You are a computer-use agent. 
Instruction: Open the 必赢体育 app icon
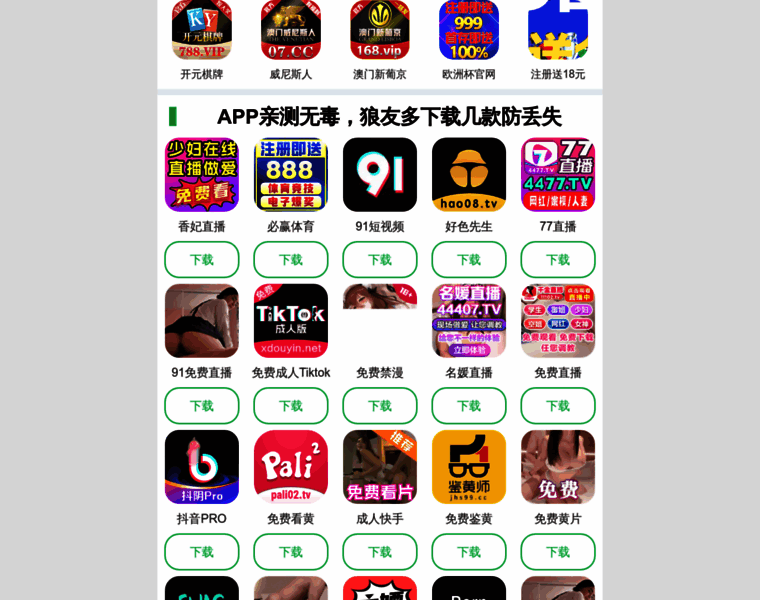(x=290, y=175)
